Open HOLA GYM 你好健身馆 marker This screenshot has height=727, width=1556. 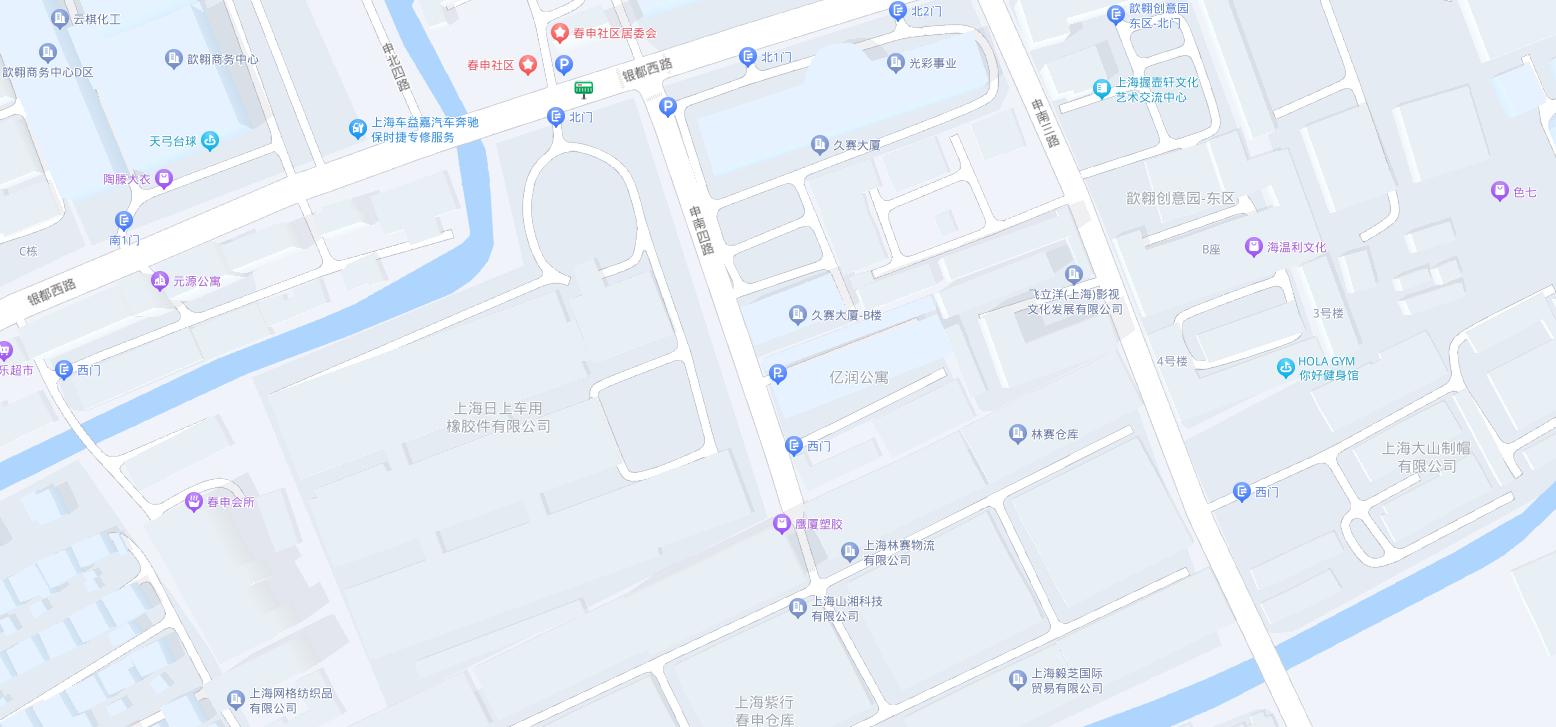point(1285,368)
